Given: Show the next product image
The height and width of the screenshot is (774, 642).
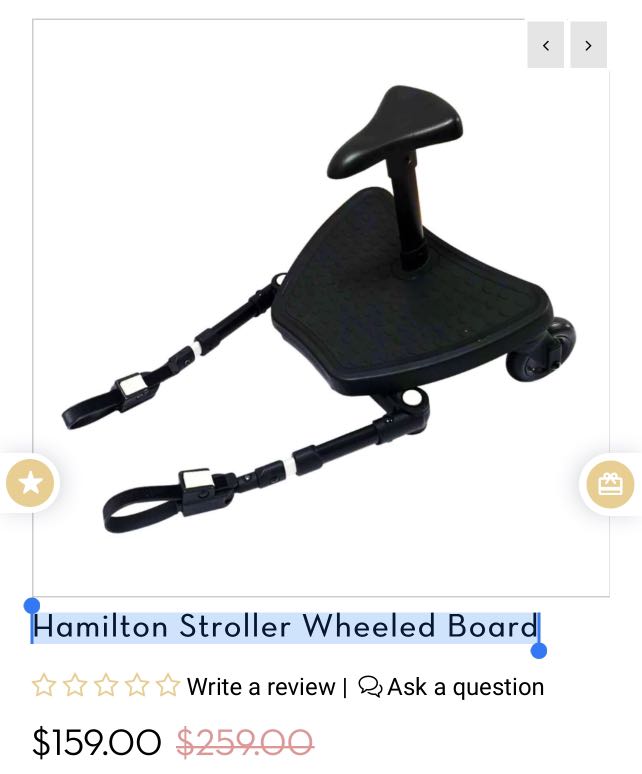Looking at the screenshot, I should pyautogui.click(x=588, y=45).
